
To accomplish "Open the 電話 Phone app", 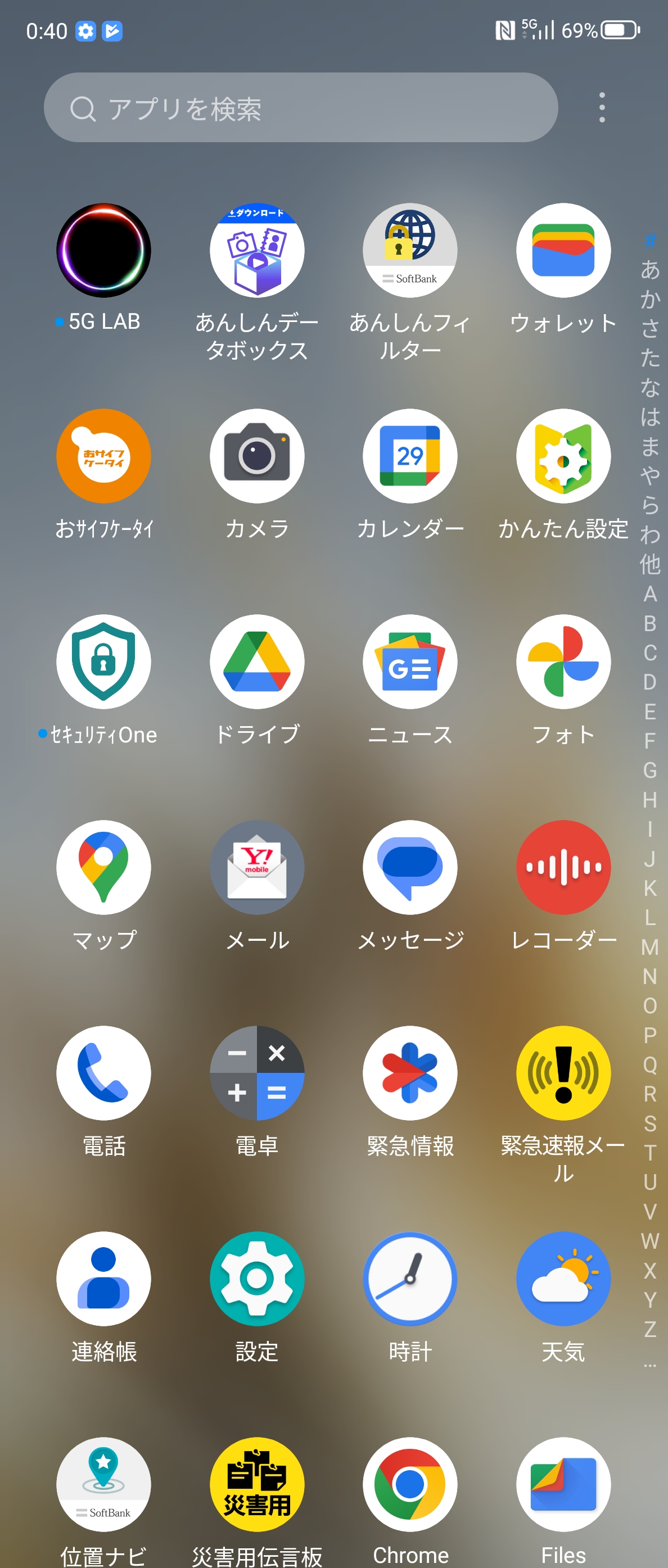I will coord(103,1073).
